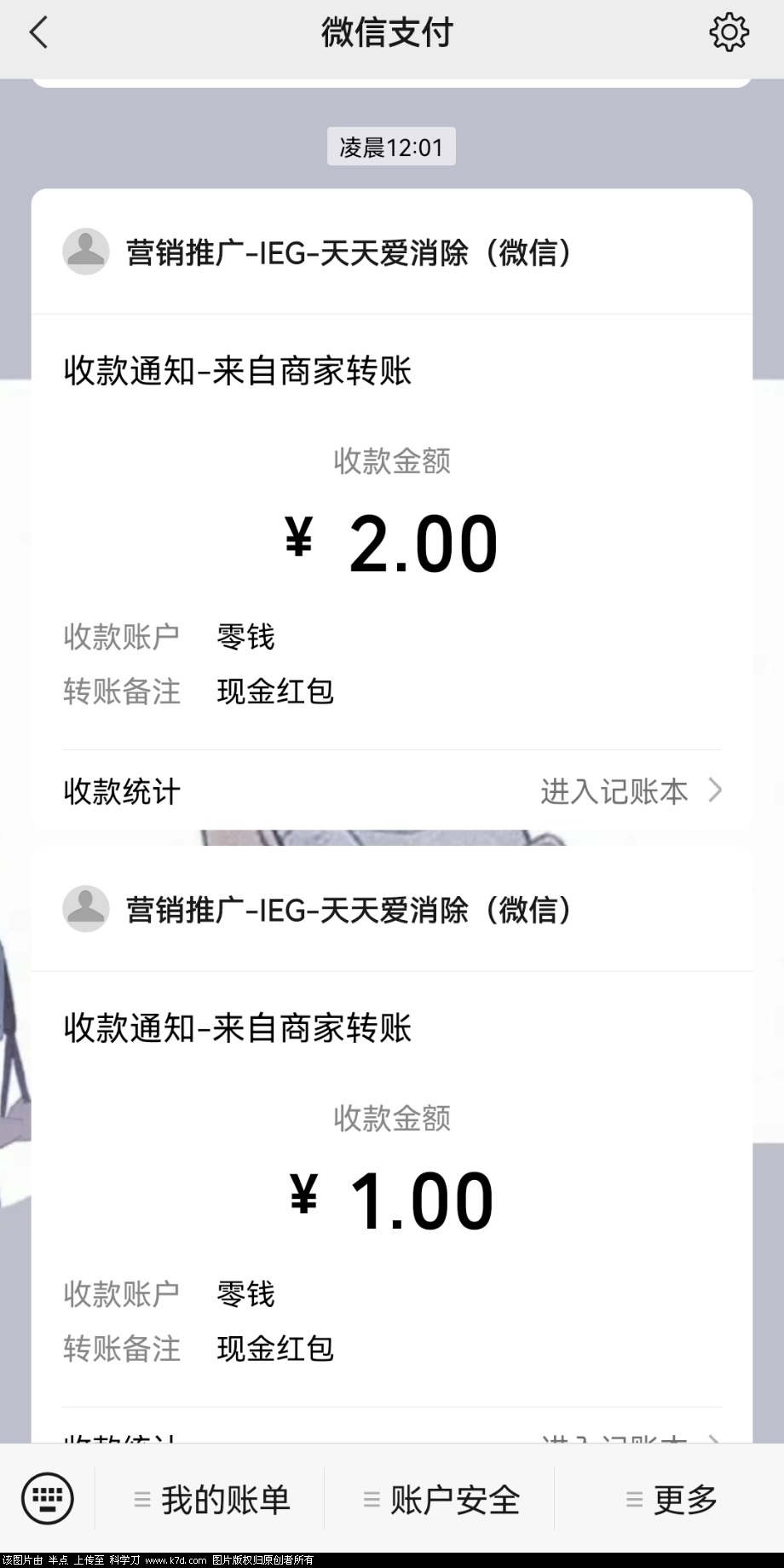
Task: Go back from WeChat Pay screen
Action: [x=39, y=33]
